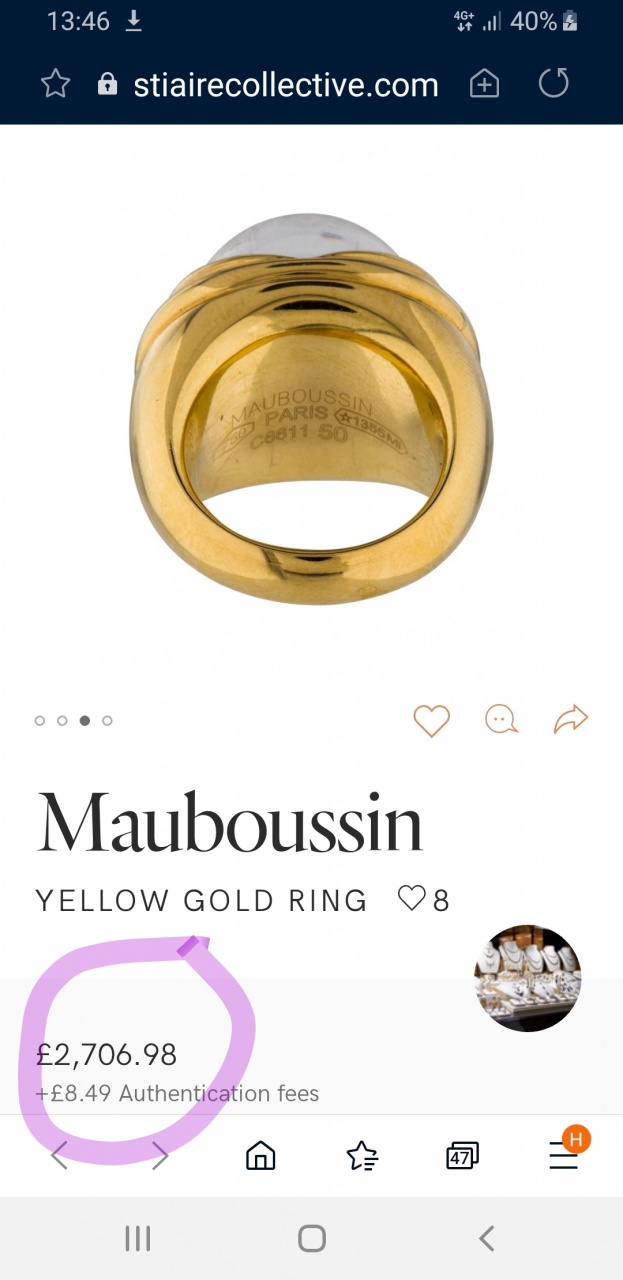
Task: Open the browser bookmarks list
Action: 362,1157
